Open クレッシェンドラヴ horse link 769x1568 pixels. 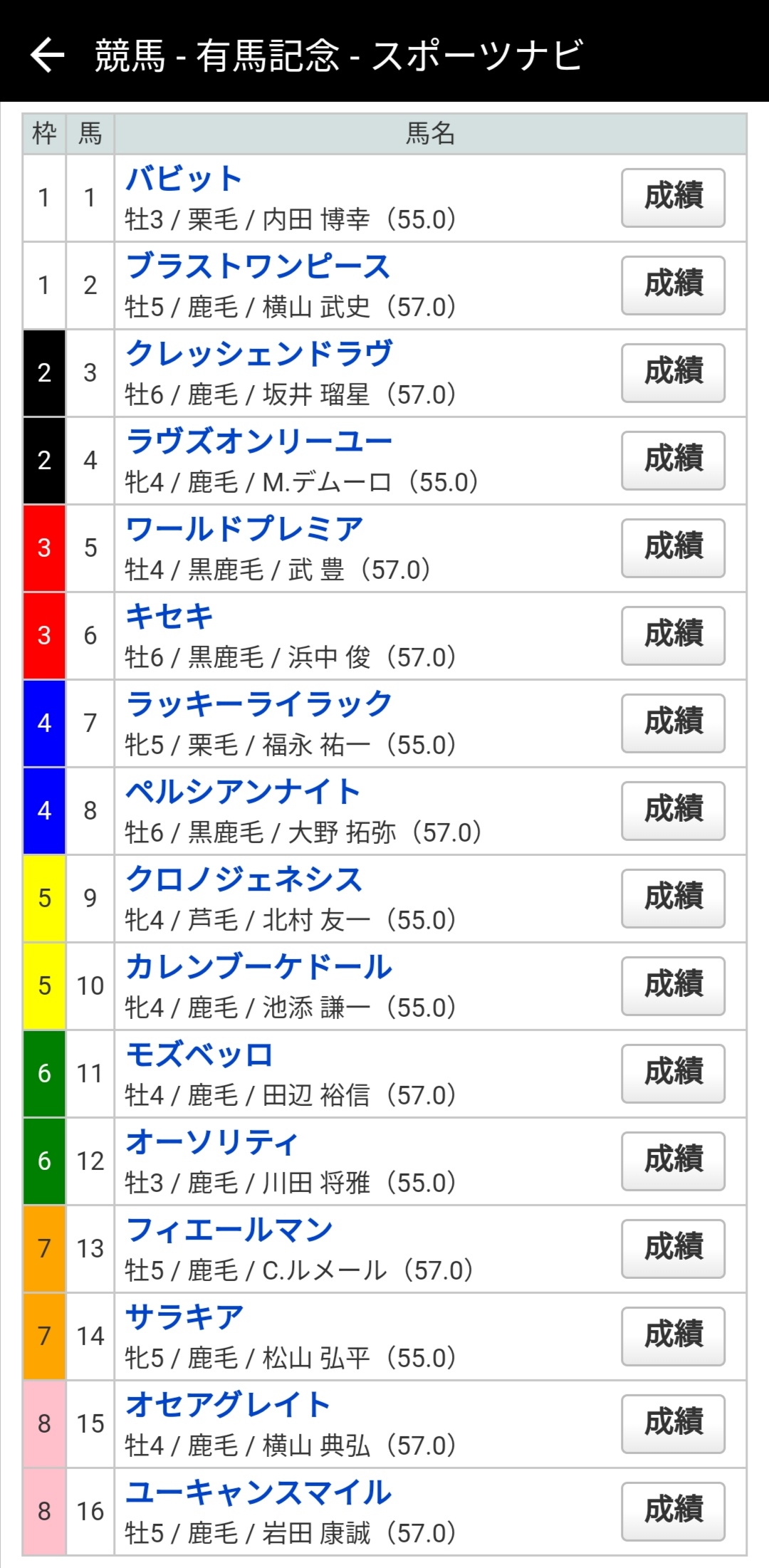pyautogui.click(x=258, y=354)
